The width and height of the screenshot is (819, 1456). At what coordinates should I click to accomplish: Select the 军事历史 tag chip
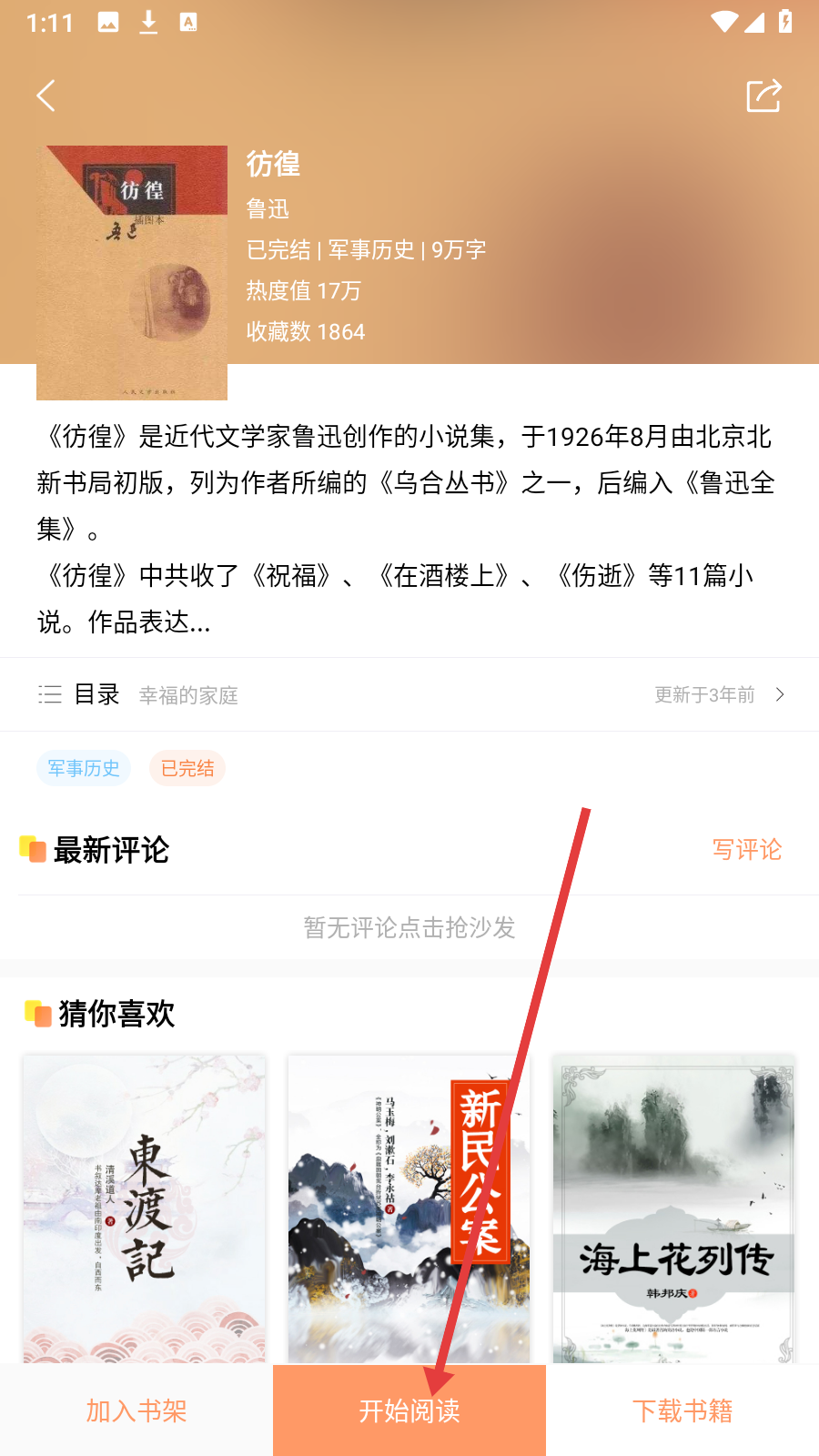click(x=84, y=768)
